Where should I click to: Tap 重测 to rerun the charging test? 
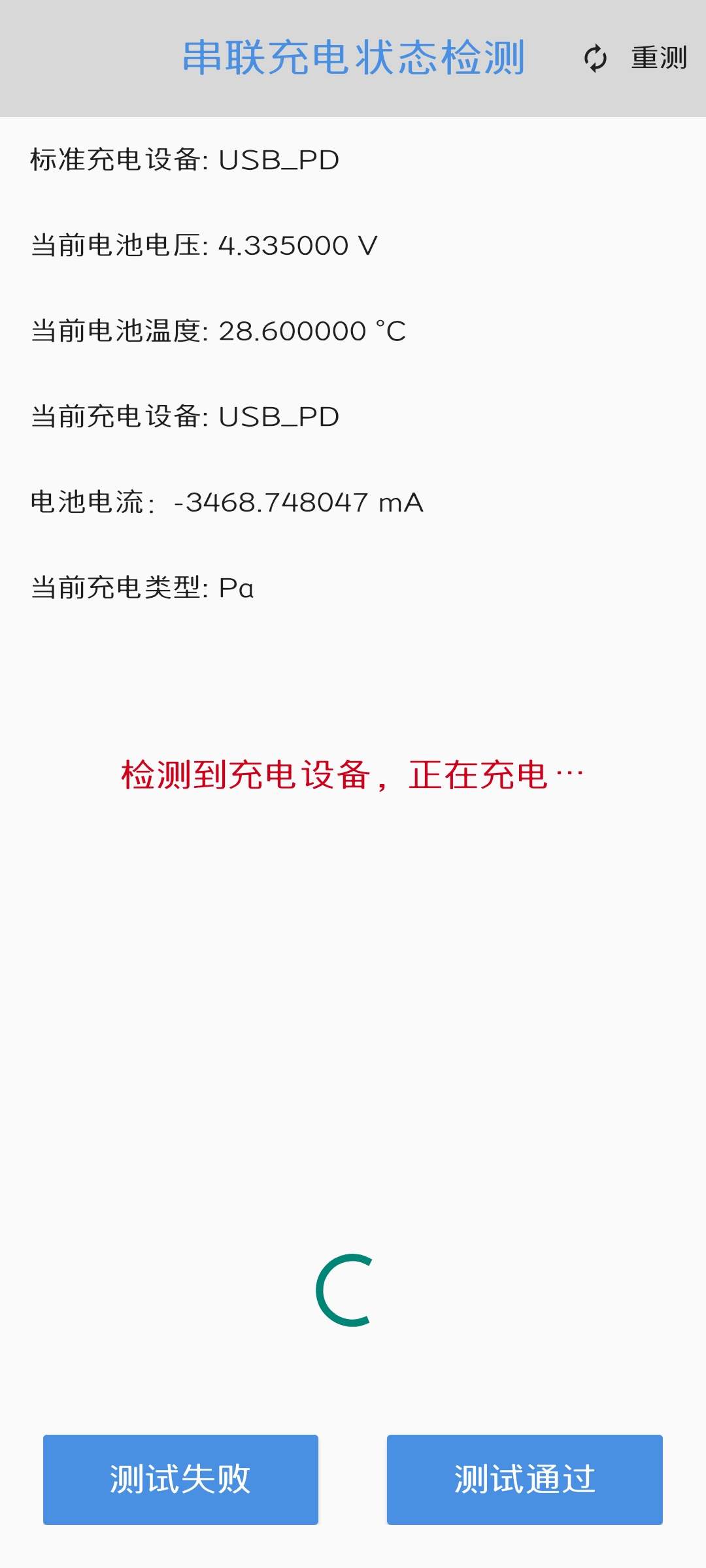(x=635, y=58)
